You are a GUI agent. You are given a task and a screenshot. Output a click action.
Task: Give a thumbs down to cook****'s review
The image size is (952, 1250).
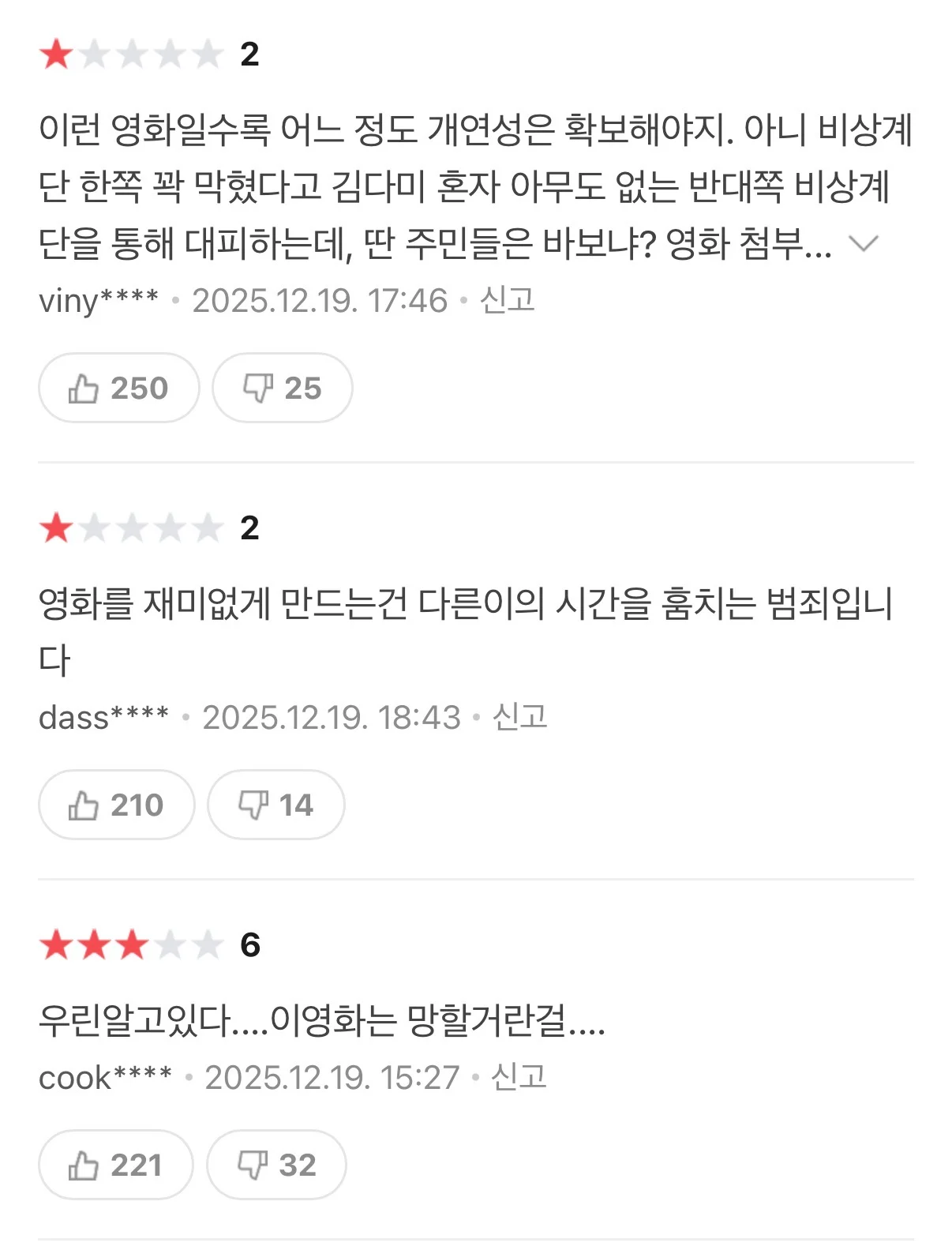(276, 1166)
